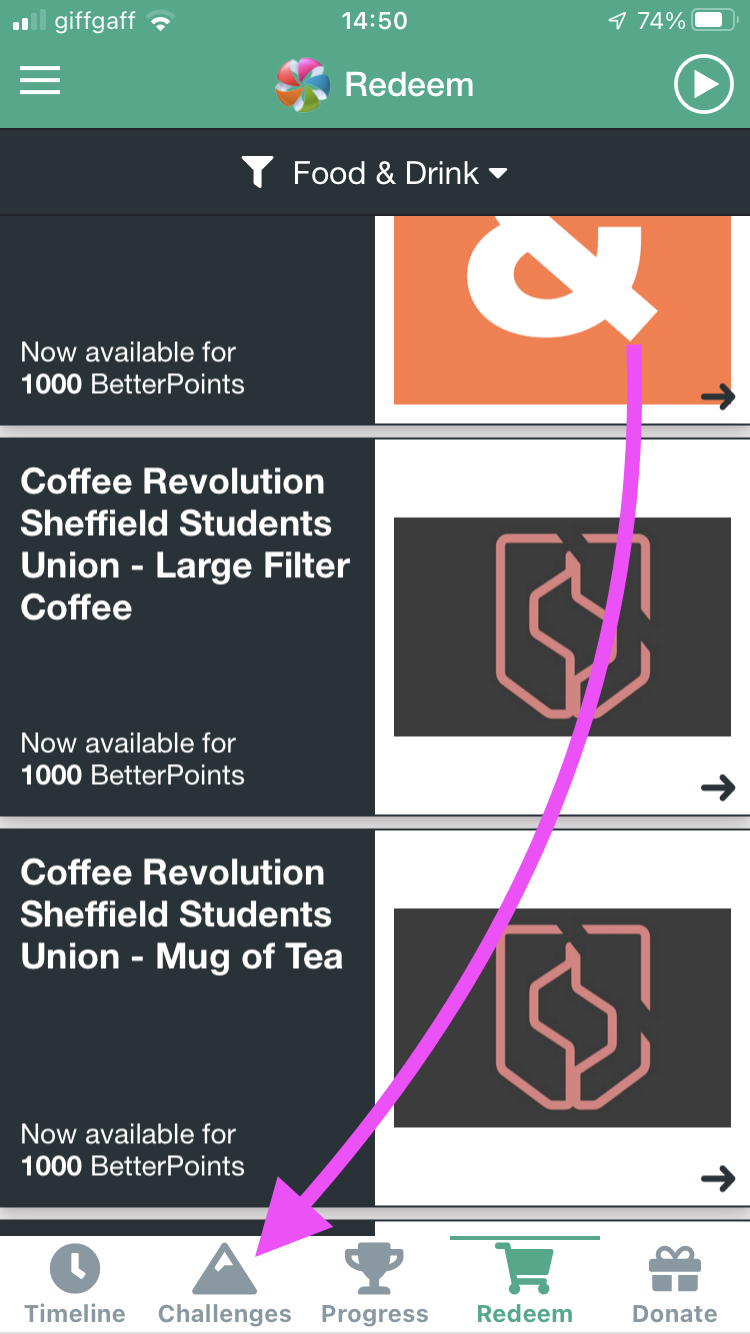This screenshot has height=1334, width=750.
Task: Go to the Challenges tab
Action: (x=225, y=1285)
